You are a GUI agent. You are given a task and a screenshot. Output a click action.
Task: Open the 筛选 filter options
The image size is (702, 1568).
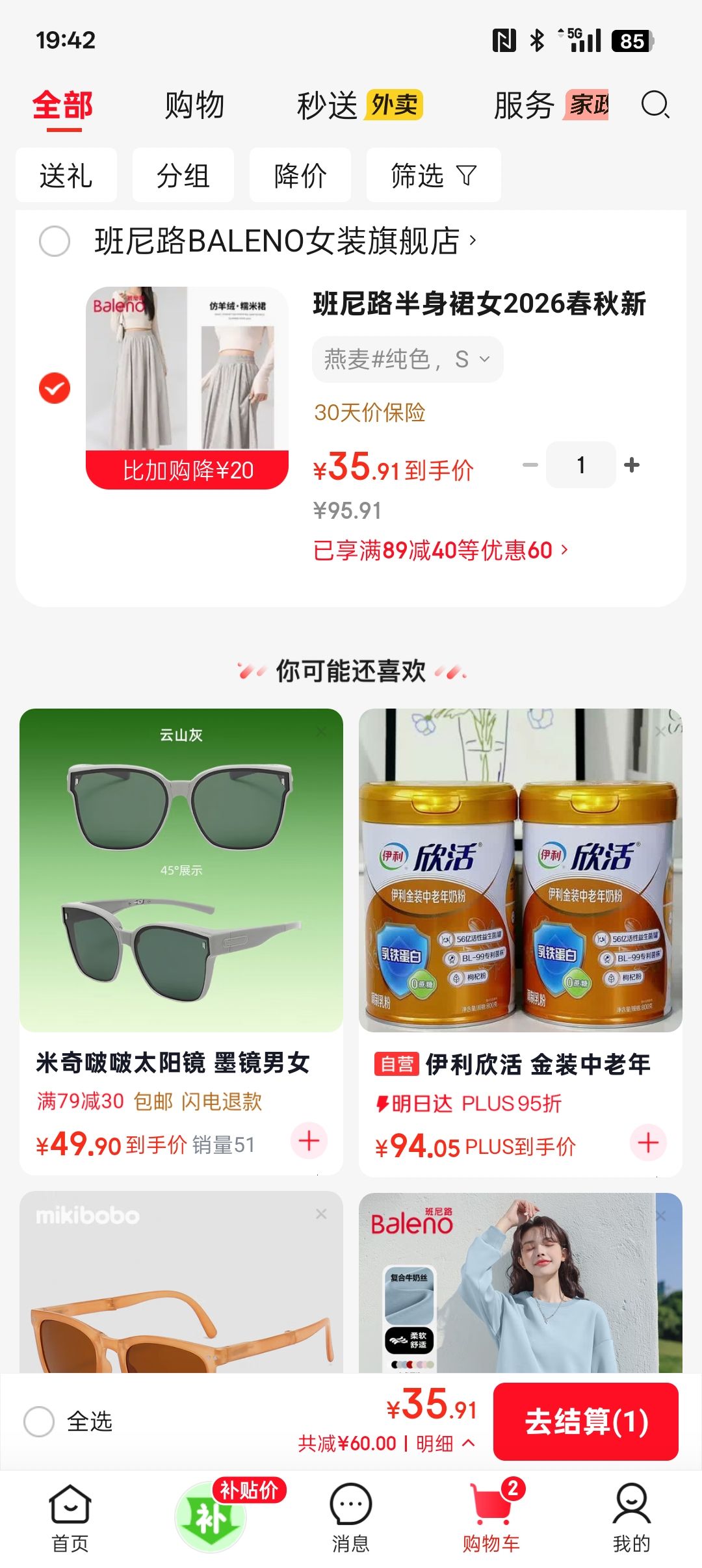click(x=434, y=176)
